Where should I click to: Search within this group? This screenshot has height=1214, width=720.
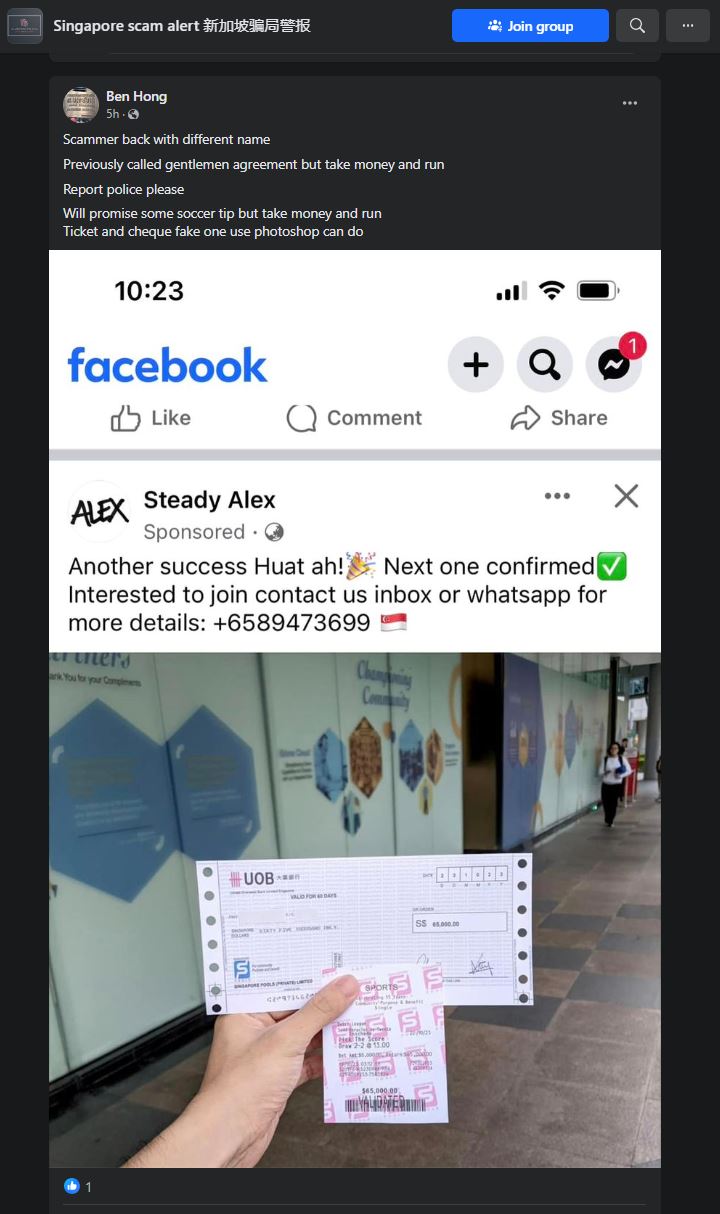point(637,25)
